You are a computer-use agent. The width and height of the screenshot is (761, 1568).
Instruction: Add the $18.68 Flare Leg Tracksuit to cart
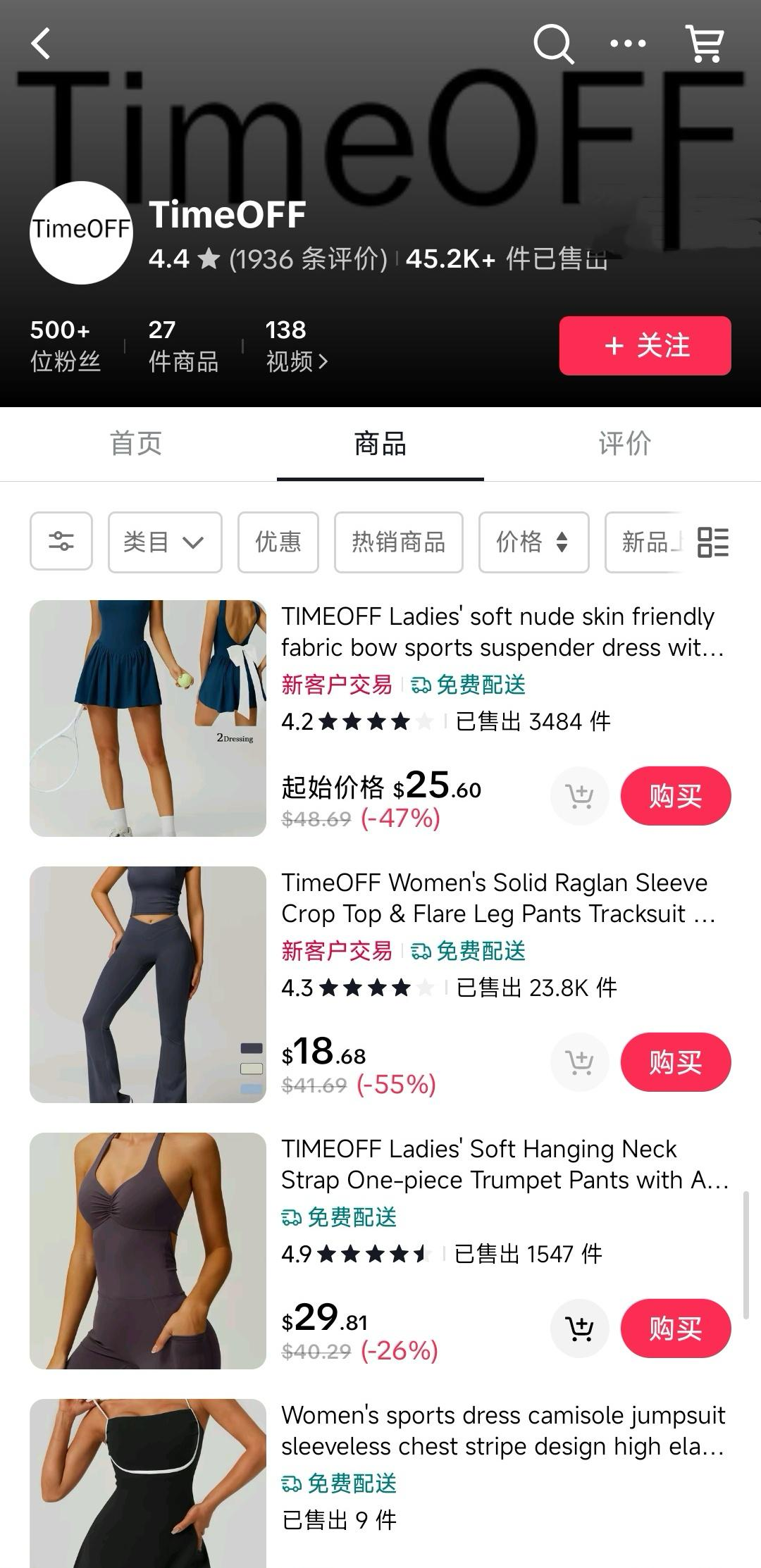pyautogui.click(x=579, y=1062)
